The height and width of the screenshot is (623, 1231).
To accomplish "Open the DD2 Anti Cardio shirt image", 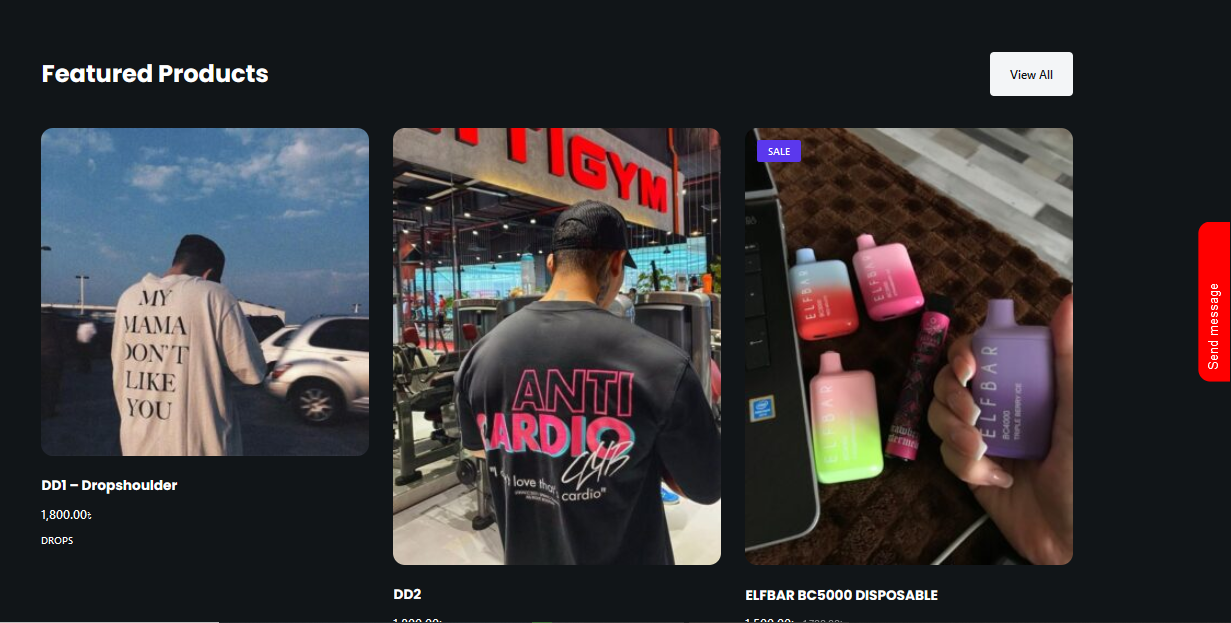I will point(557,346).
